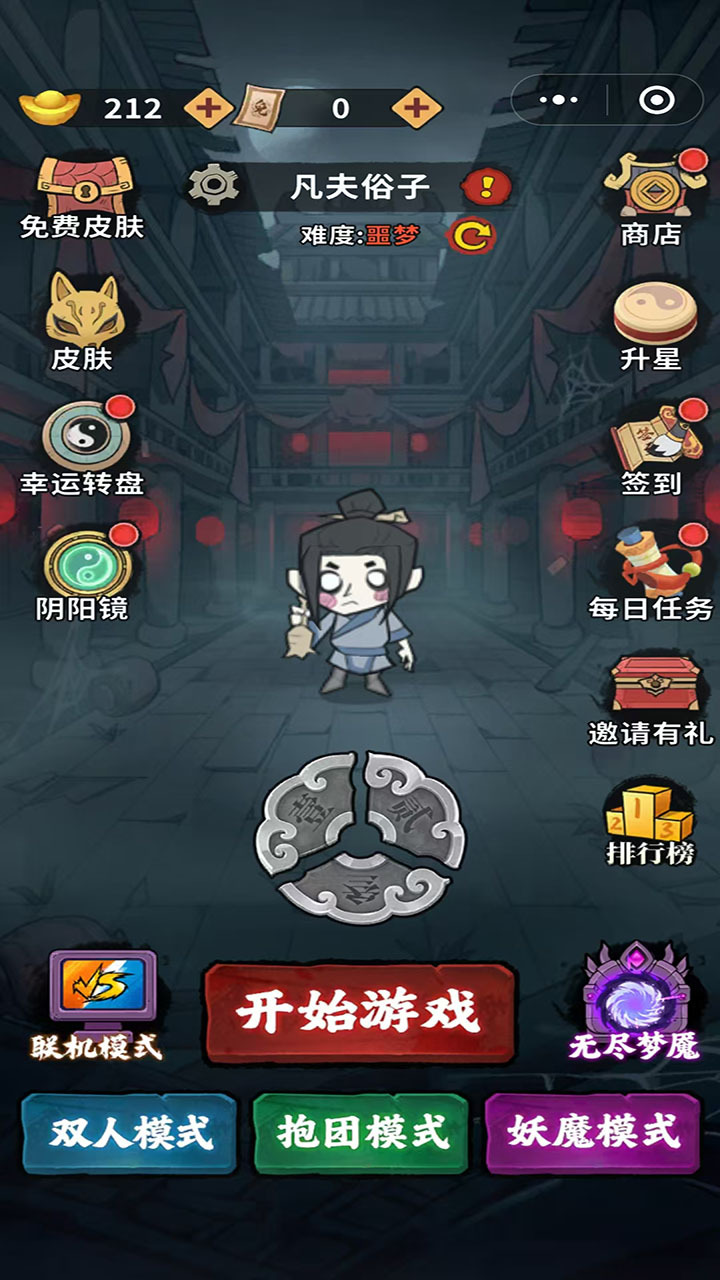Select 妖魔模式 demon mode
This screenshot has width=720, height=1280.
[593, 1133]
